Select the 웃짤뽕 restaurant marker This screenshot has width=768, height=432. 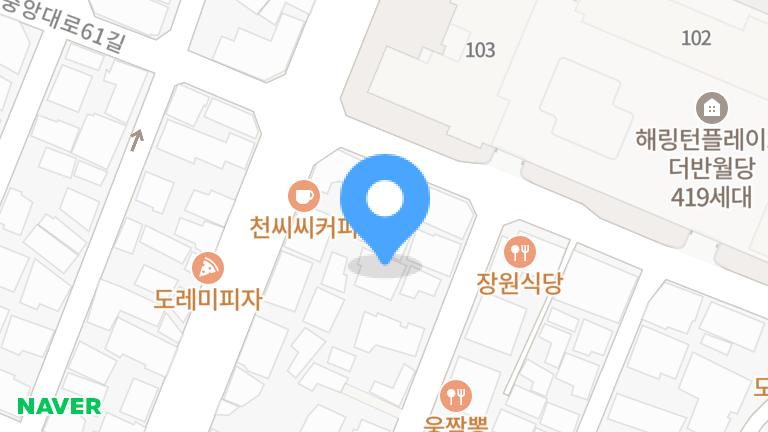coord(456,395)
